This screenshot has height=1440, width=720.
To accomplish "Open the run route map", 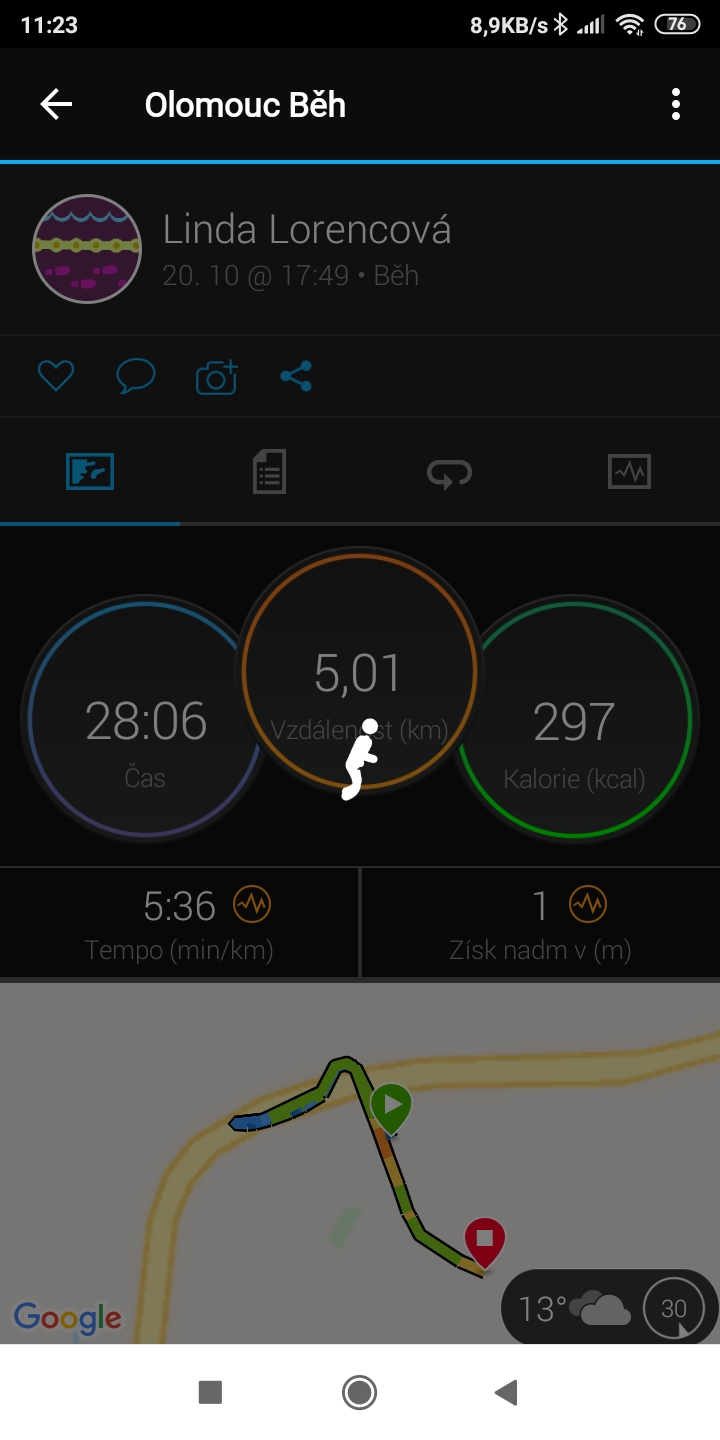I will pyautogui.click(x=360, y=1163).
